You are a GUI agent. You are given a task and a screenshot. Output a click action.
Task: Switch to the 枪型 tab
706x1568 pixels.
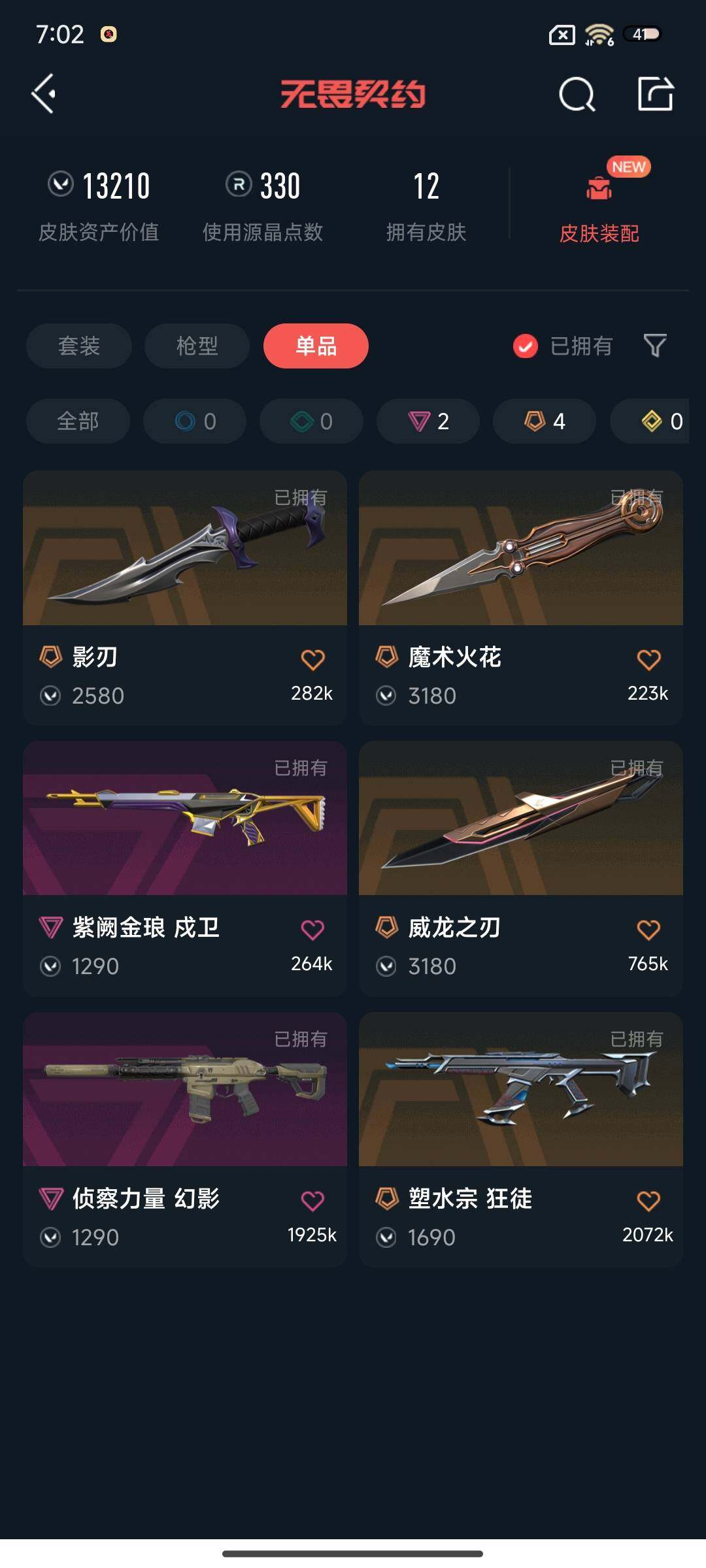(197, 346)
